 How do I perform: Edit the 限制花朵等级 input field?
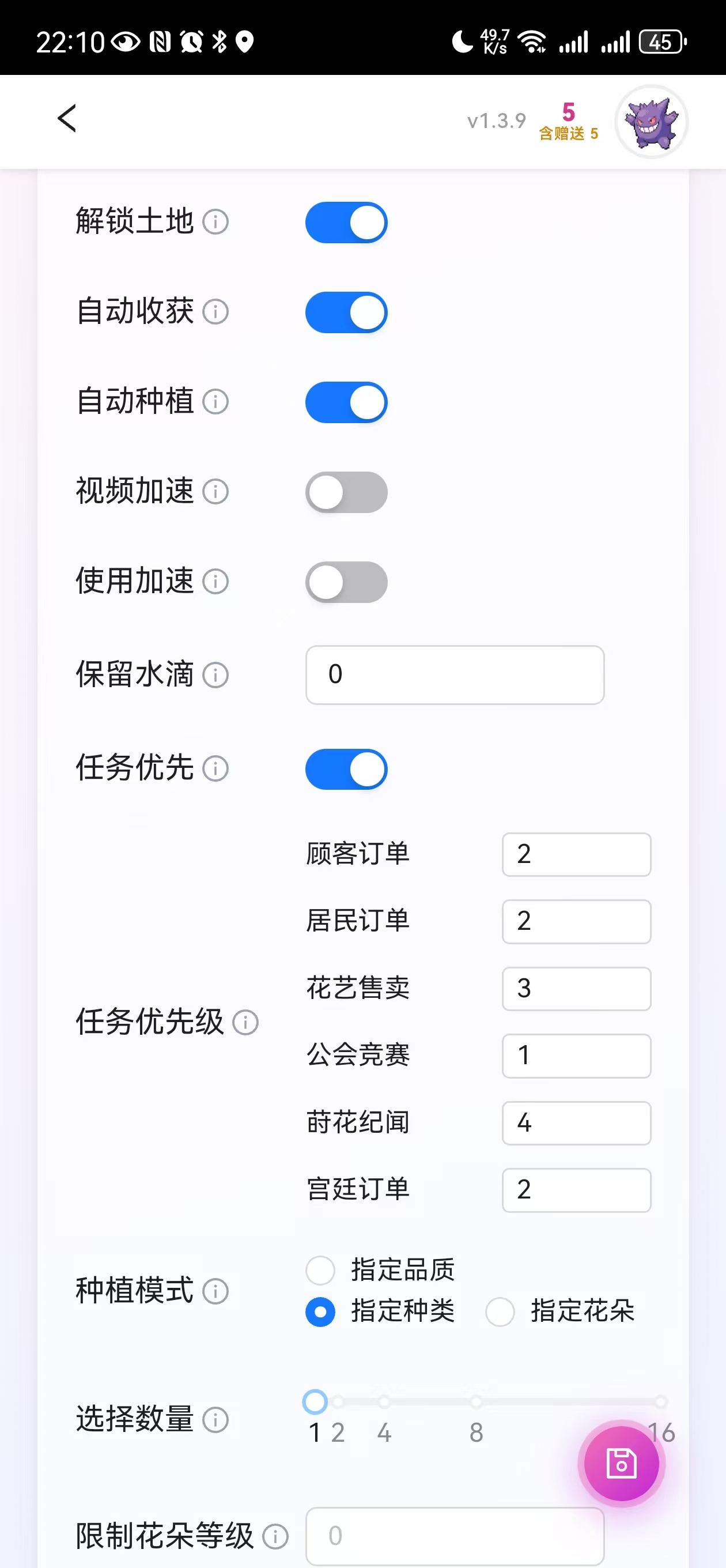455,1536
